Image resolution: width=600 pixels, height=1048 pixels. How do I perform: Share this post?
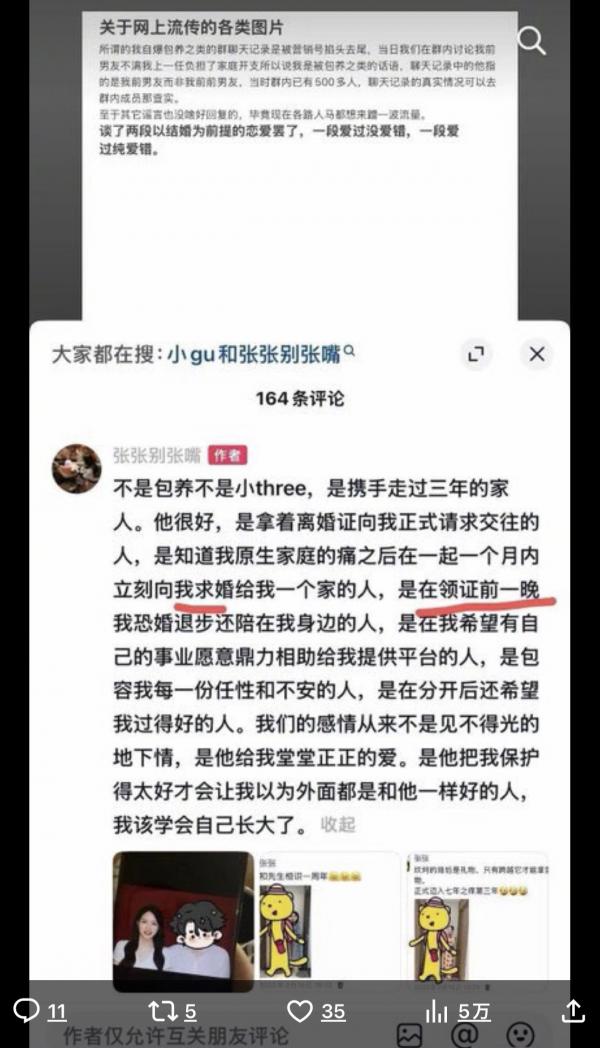point(573,1011)
